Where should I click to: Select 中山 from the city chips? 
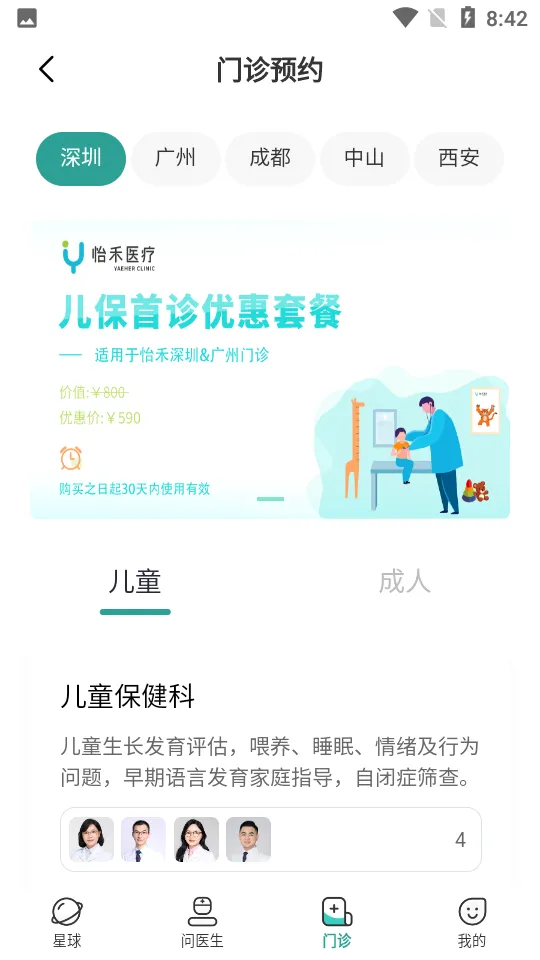(364, 159)
